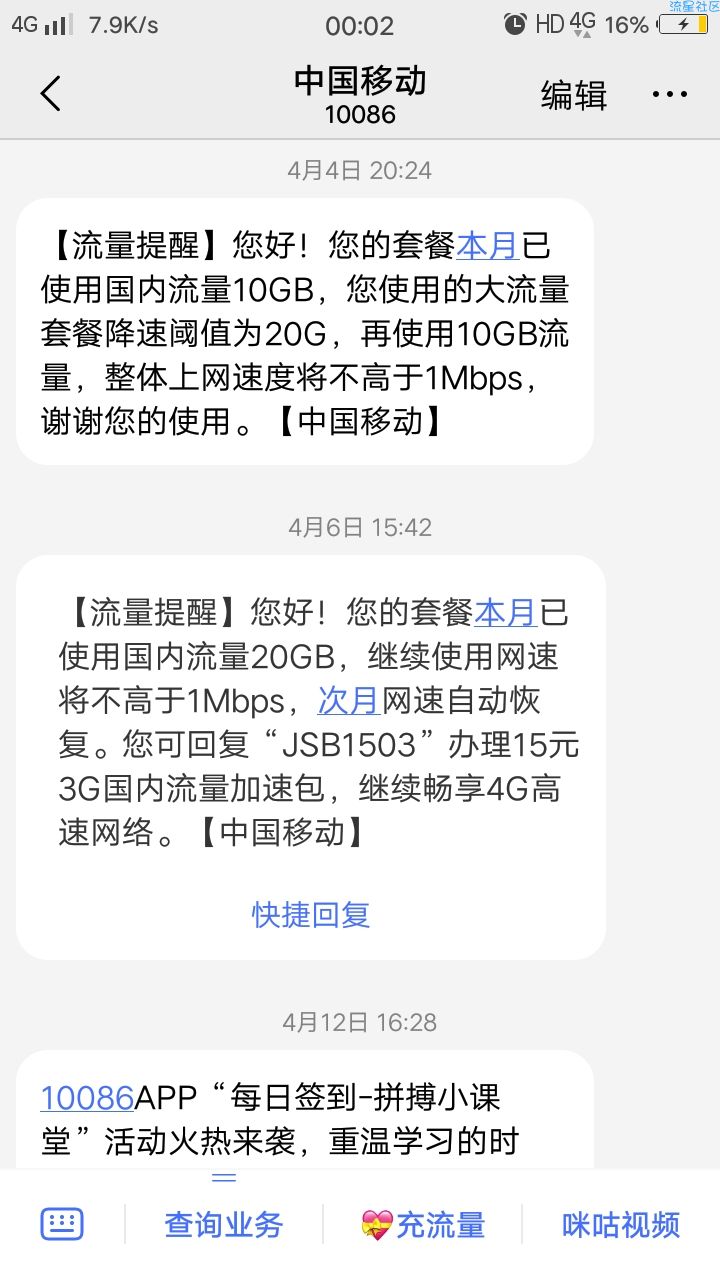This screenshot has height=1280, width=720.
Task: Tap 编辑 to edit the conversation
Action: click(x=573, y=95)
